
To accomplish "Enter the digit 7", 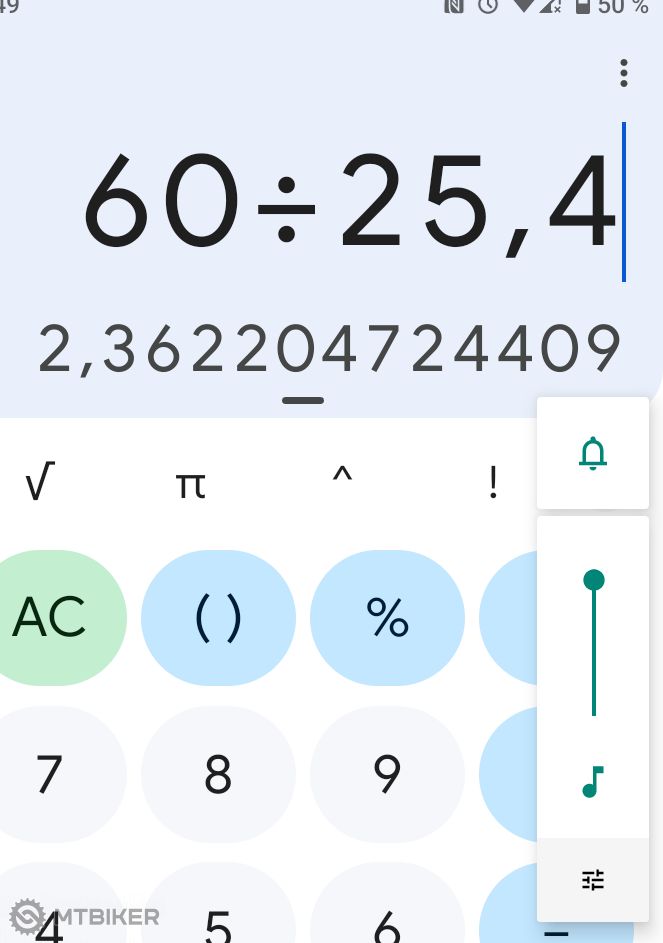I will (50, 773).
